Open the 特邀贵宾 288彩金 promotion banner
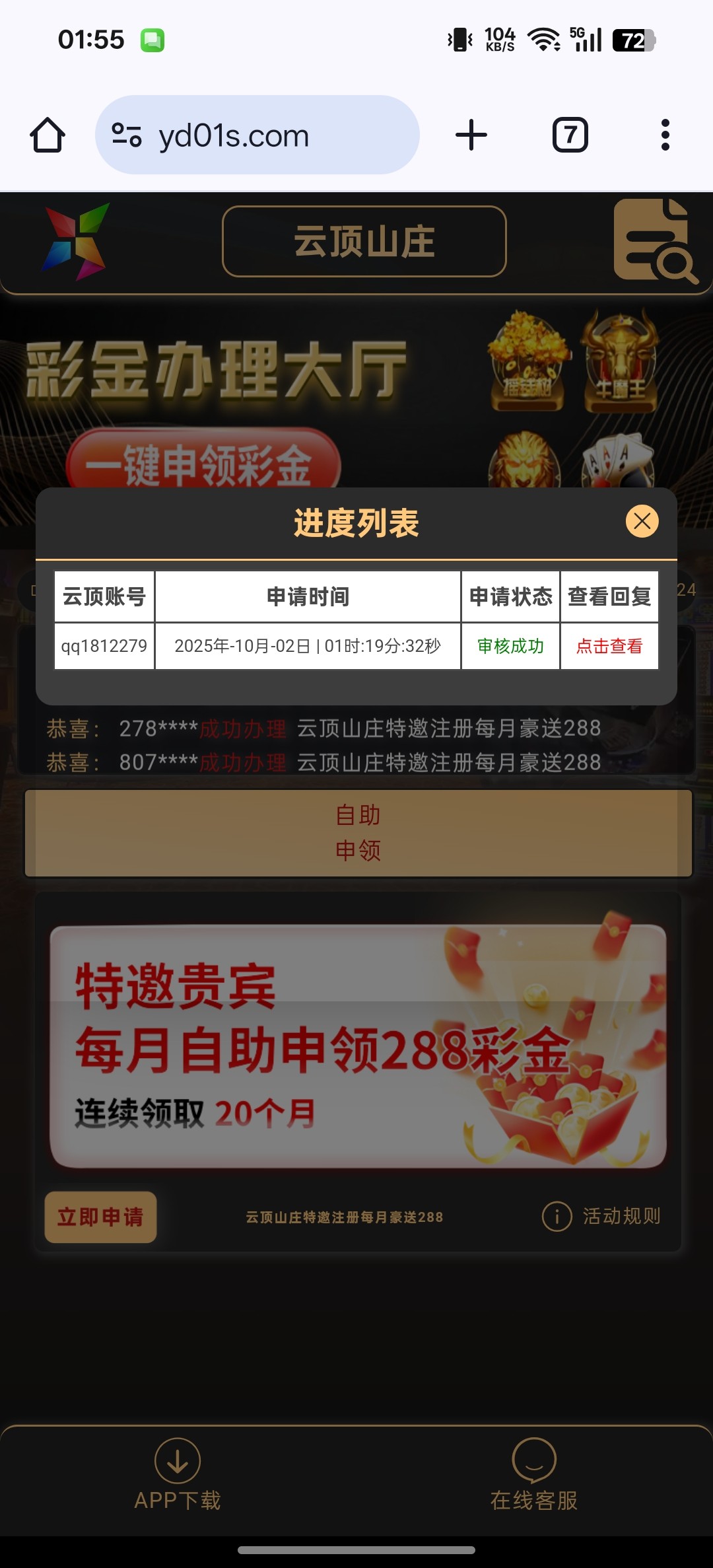713x1568 pixels. pyautogui.click(x=358, y=1046)
